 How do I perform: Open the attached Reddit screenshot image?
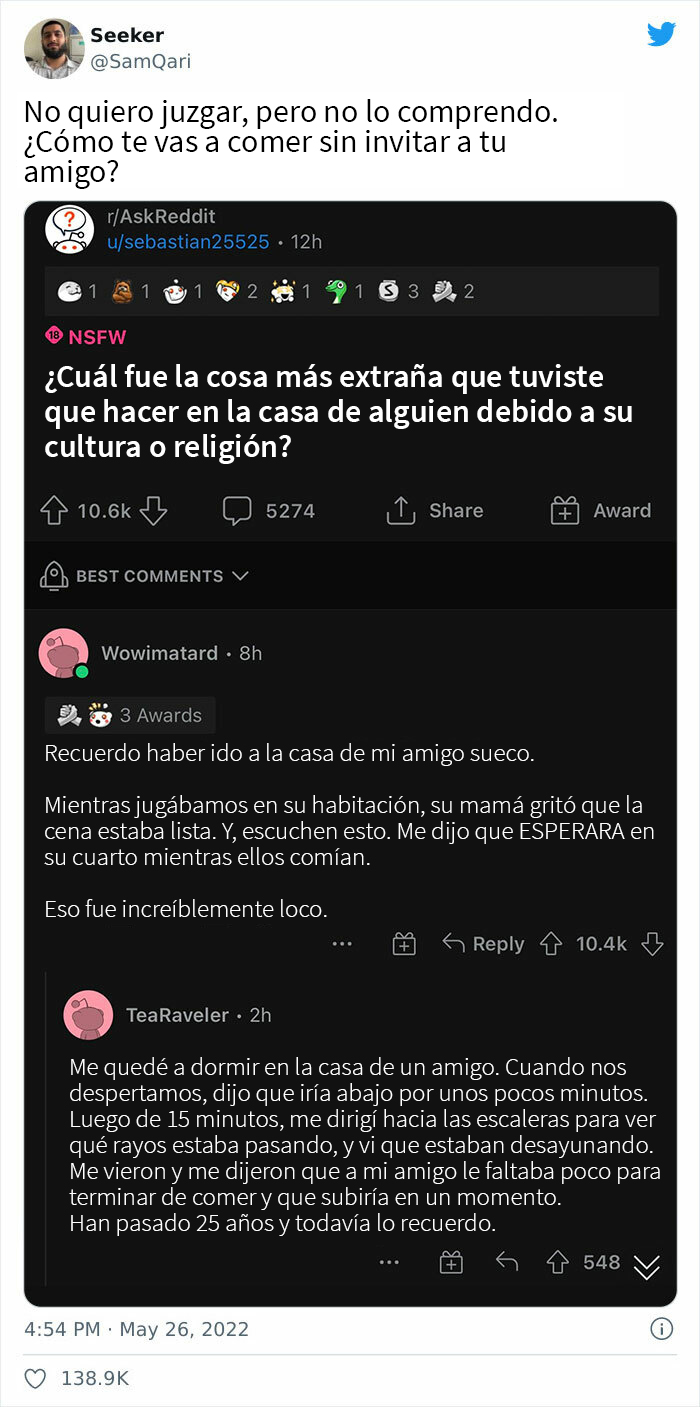350,754
